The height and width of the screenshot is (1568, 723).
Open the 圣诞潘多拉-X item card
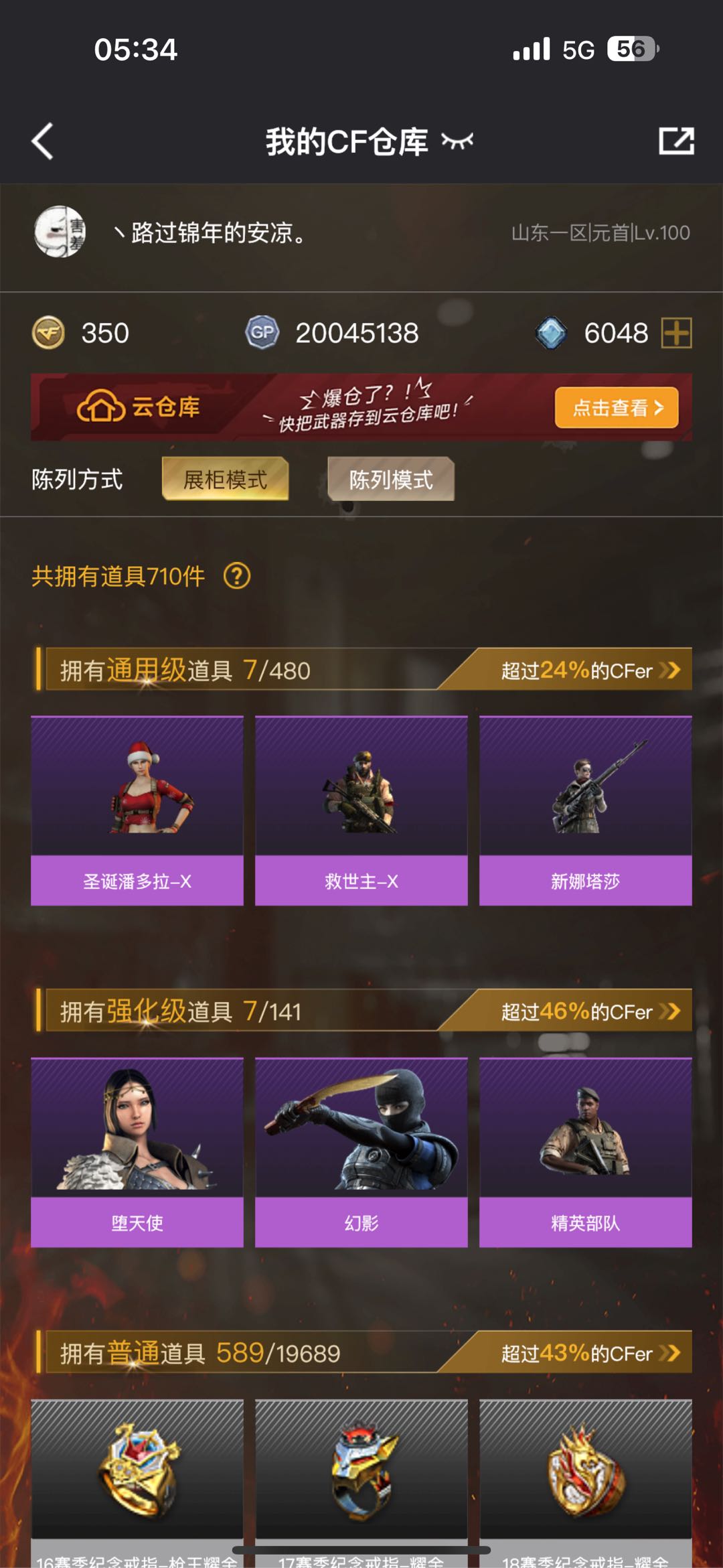(x=137, y=810)
